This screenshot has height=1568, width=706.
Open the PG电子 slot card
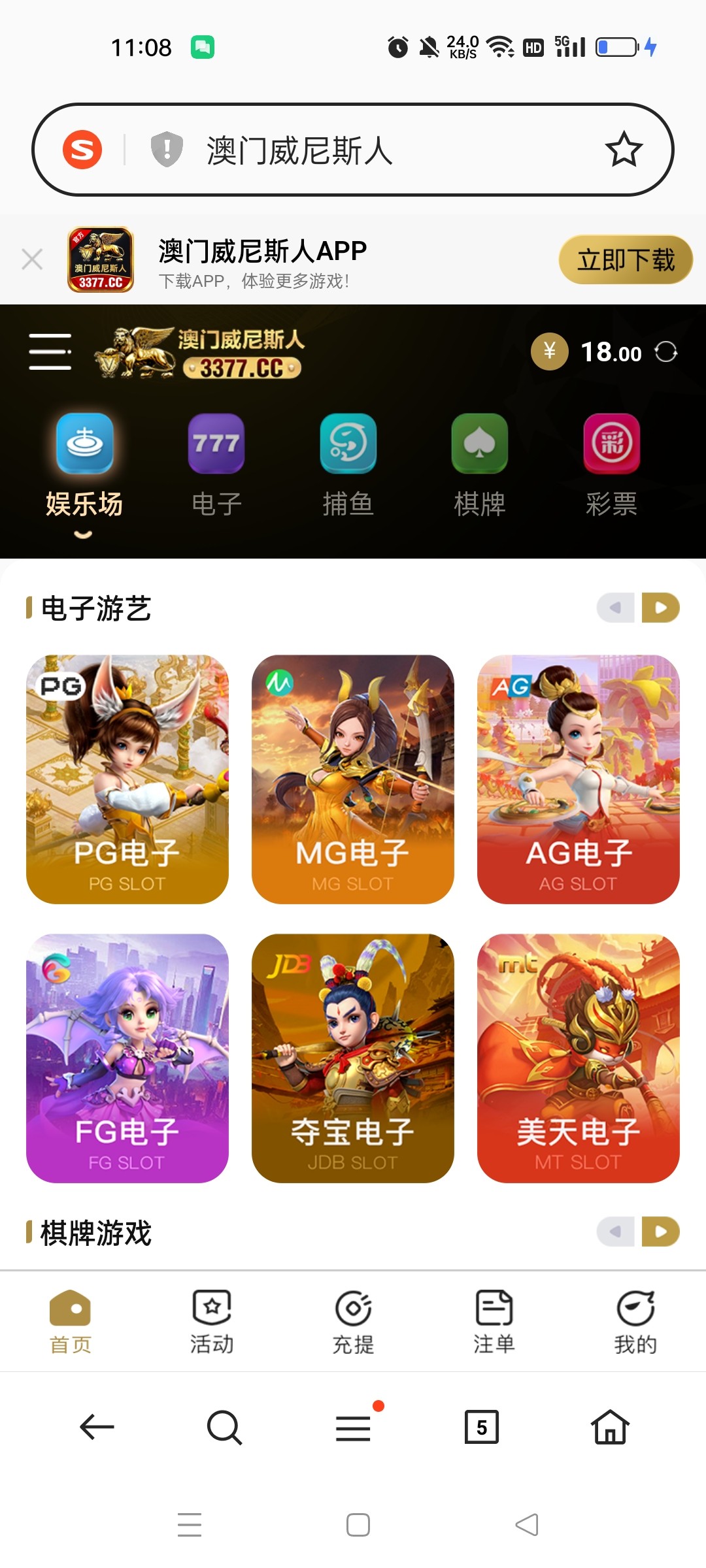click(x=127, y=779)
